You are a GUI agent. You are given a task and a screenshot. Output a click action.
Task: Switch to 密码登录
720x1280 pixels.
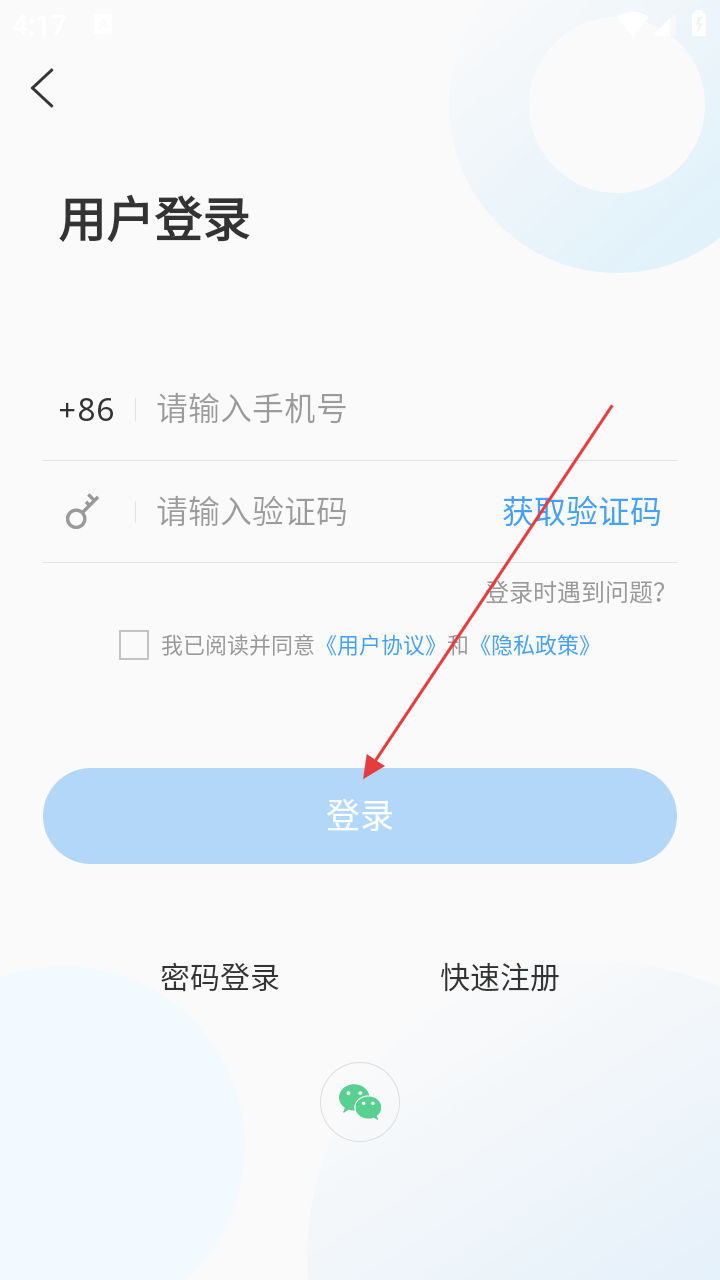220,977
